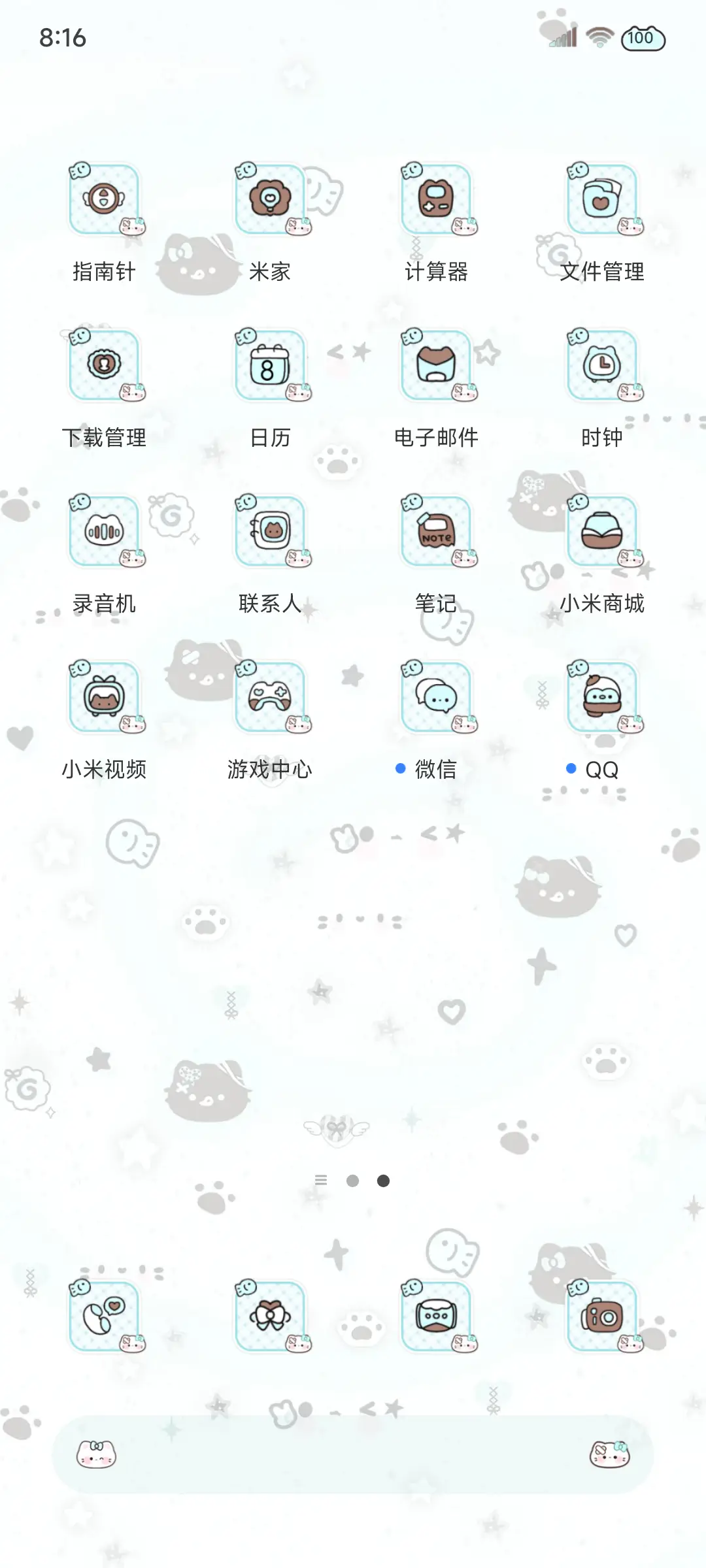Viewport: 706px width, 1568px height.
Task: Open the 下载管理 download manager
Action: pyautogui.click(x=105, y=366)
